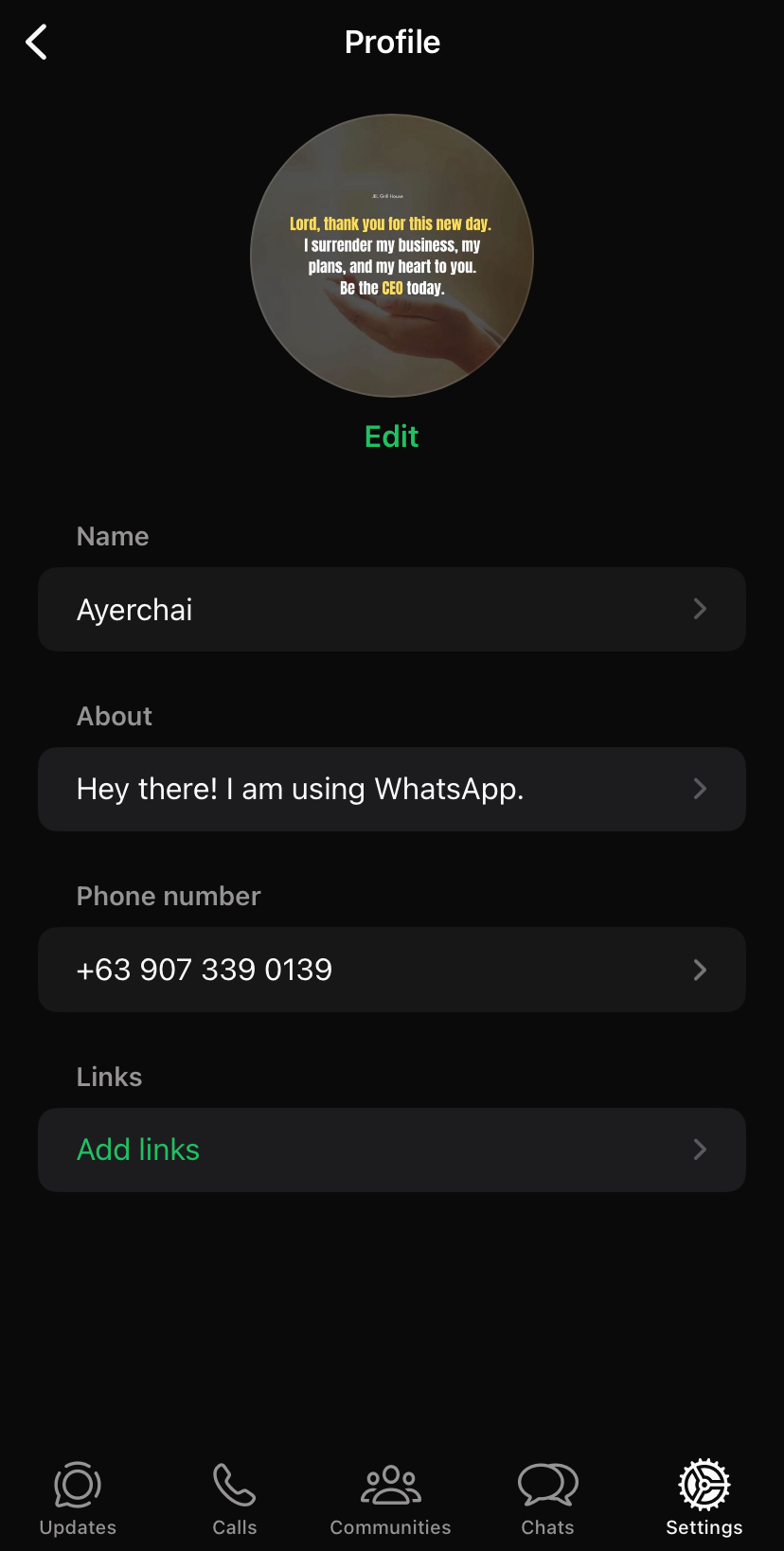Open the Chats tab

point(547,1499)
